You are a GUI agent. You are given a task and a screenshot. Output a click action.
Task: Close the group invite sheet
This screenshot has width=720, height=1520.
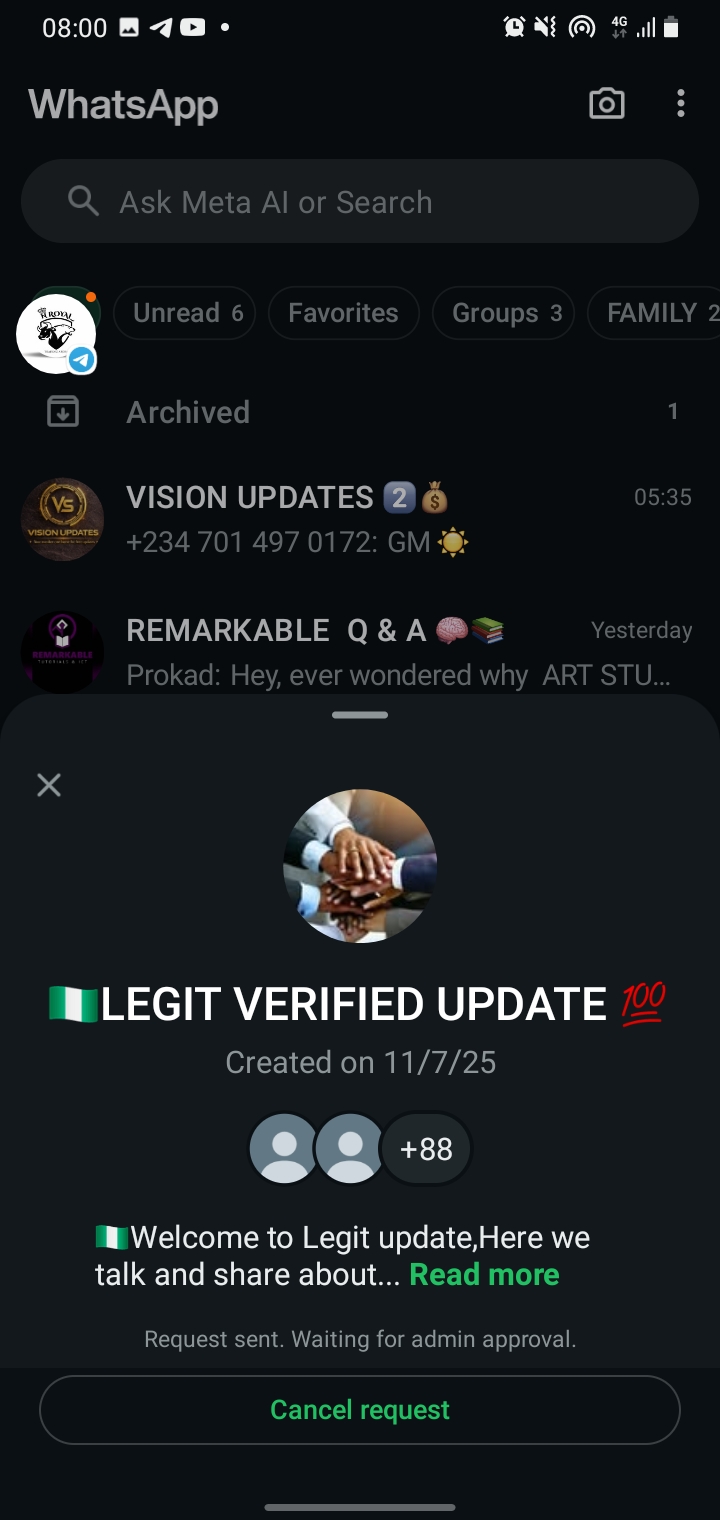[x=49, y=785]
